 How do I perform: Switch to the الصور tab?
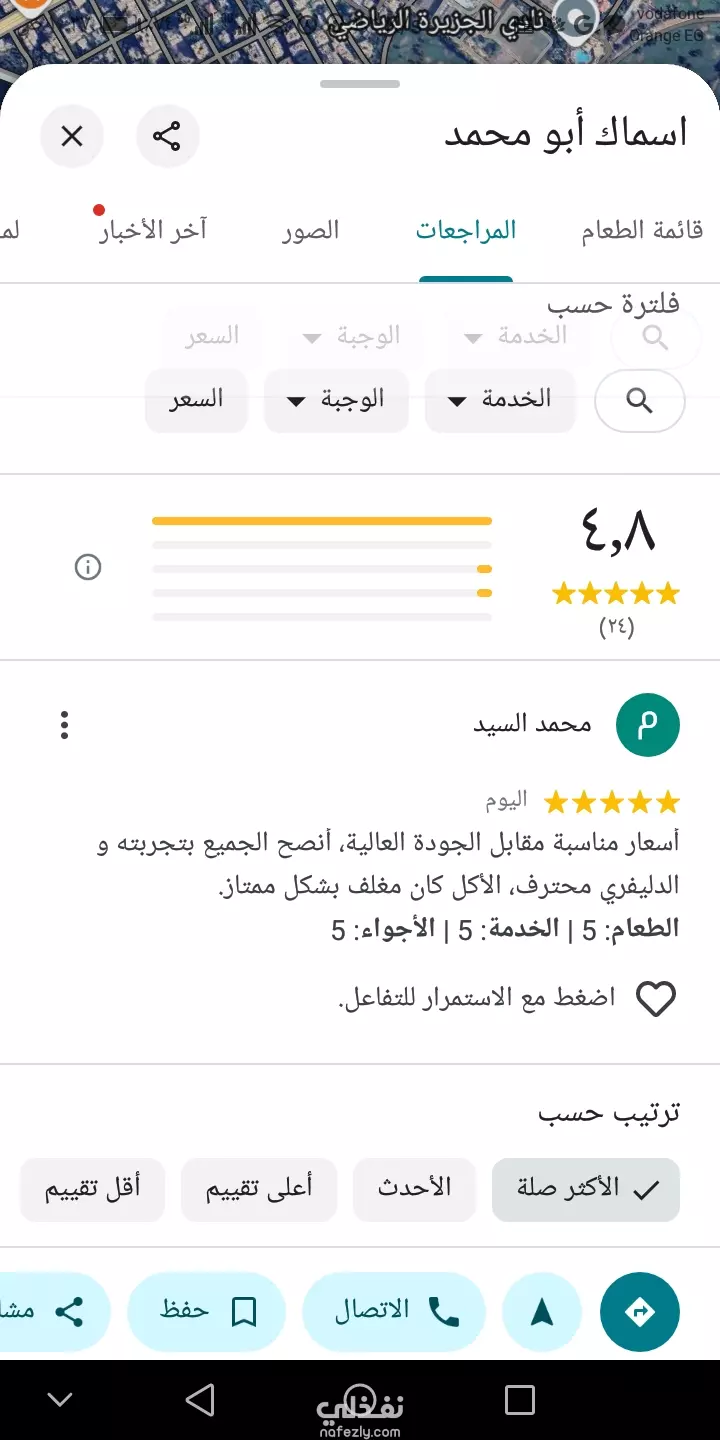(310, 230)
